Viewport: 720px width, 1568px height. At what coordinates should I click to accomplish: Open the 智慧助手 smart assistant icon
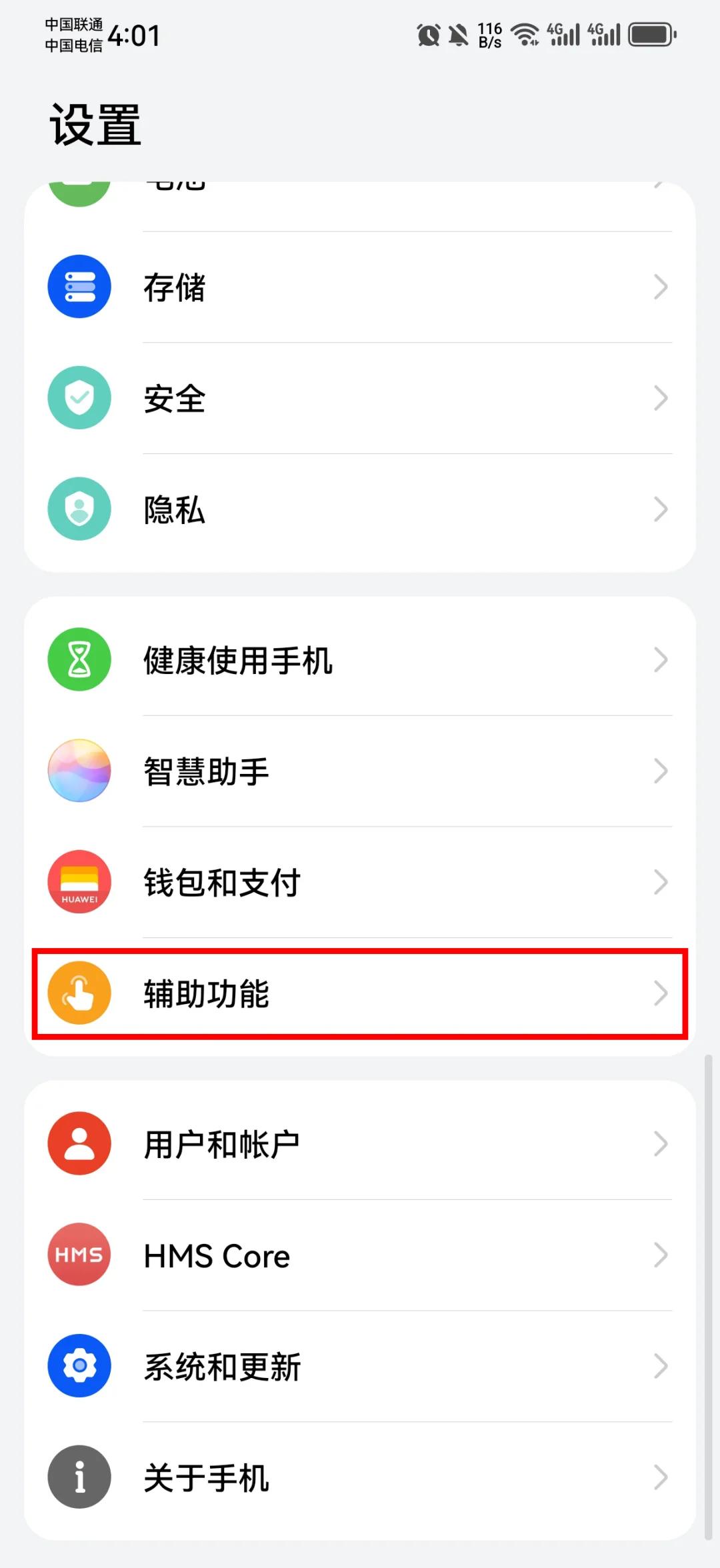click(79, 771)
